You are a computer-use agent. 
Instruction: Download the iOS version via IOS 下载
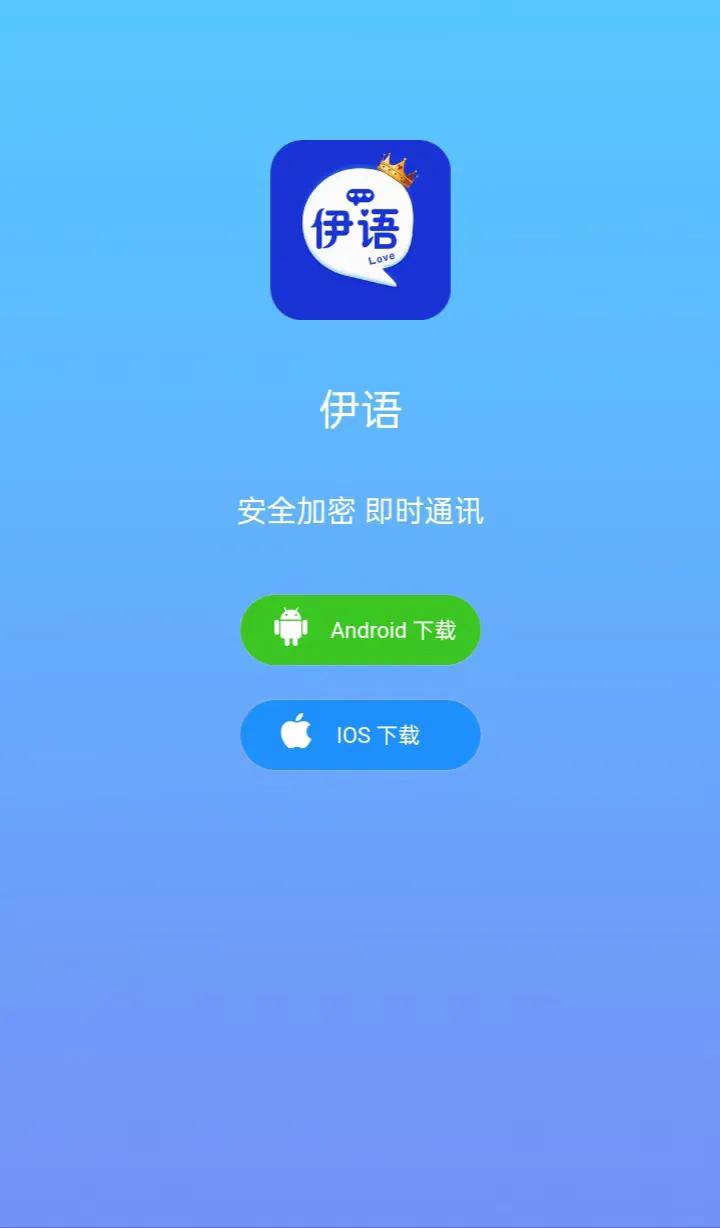click(x=360, y=735)
